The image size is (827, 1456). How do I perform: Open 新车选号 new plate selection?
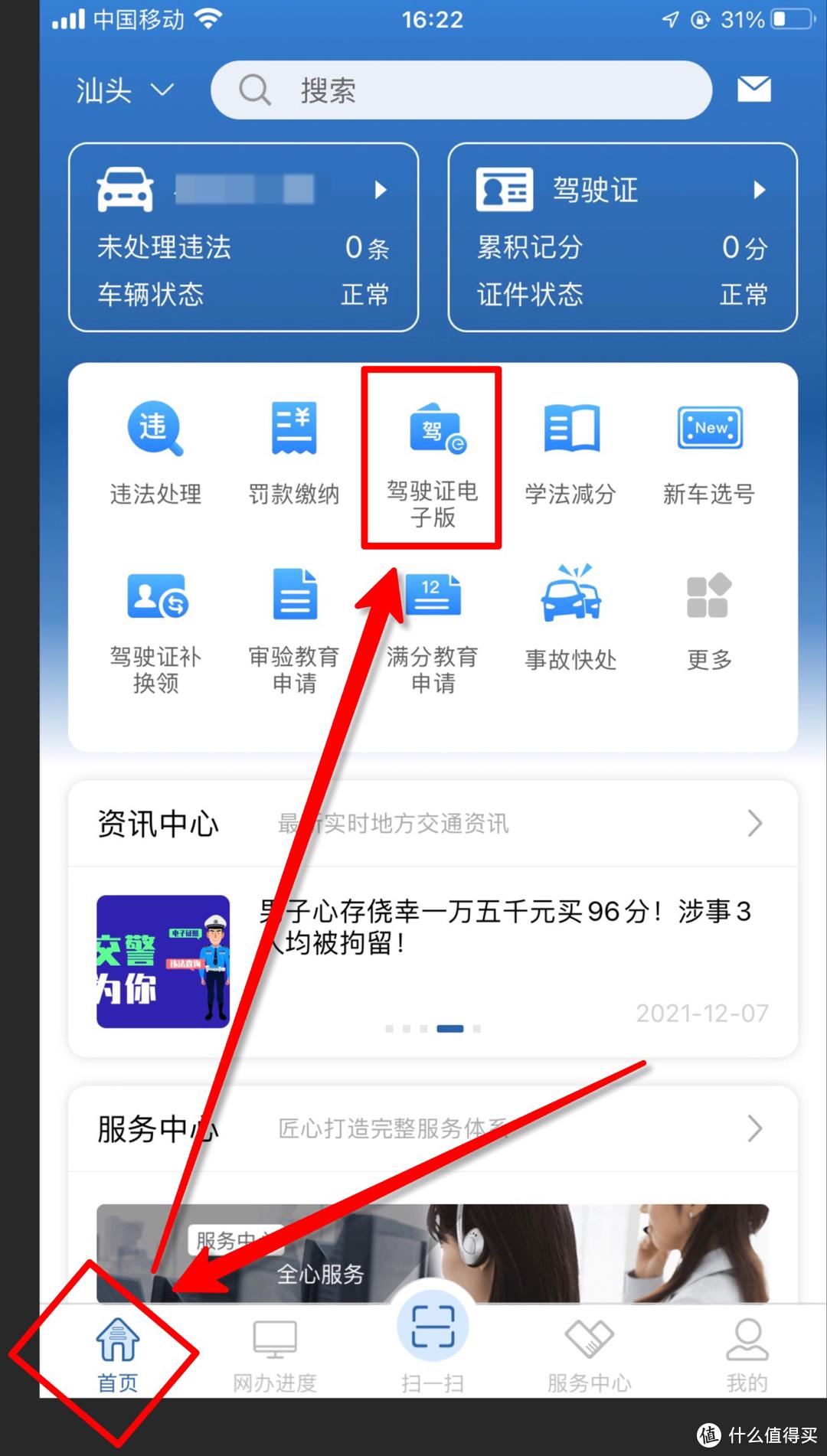pos(709,452)
